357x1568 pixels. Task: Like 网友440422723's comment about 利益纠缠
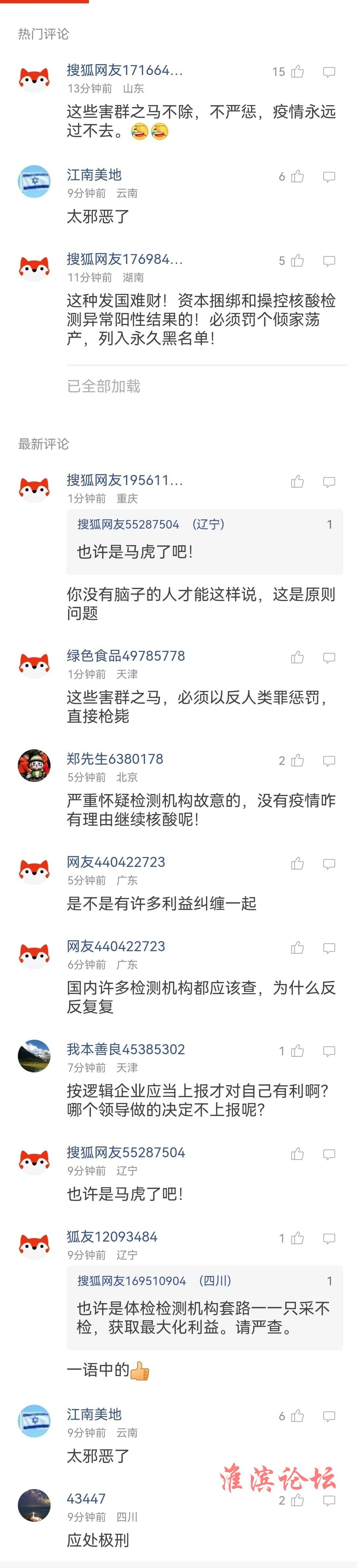pos(297,864)
